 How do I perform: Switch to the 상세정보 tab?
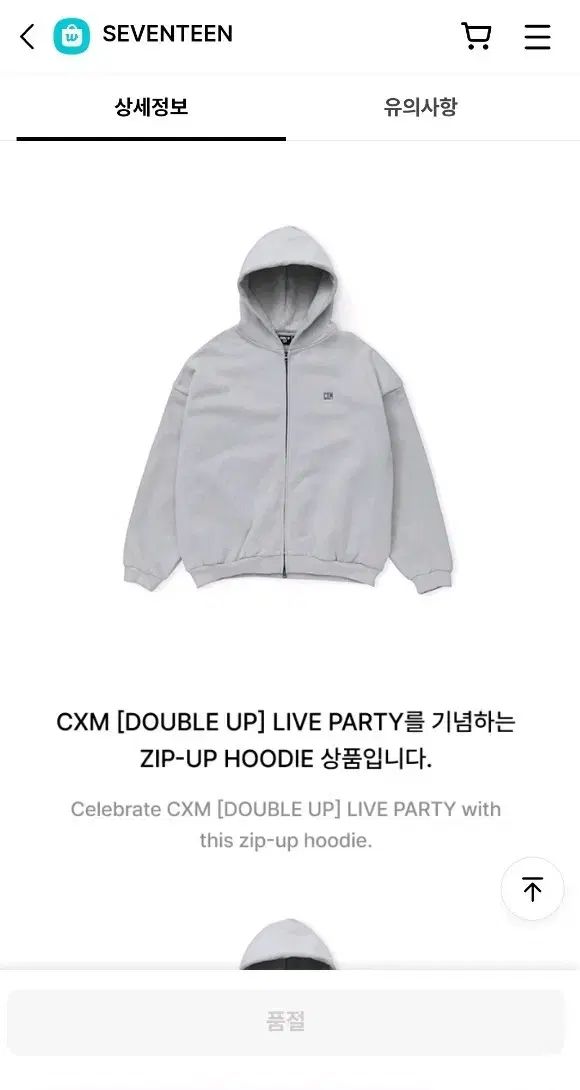tap(151, 108)
